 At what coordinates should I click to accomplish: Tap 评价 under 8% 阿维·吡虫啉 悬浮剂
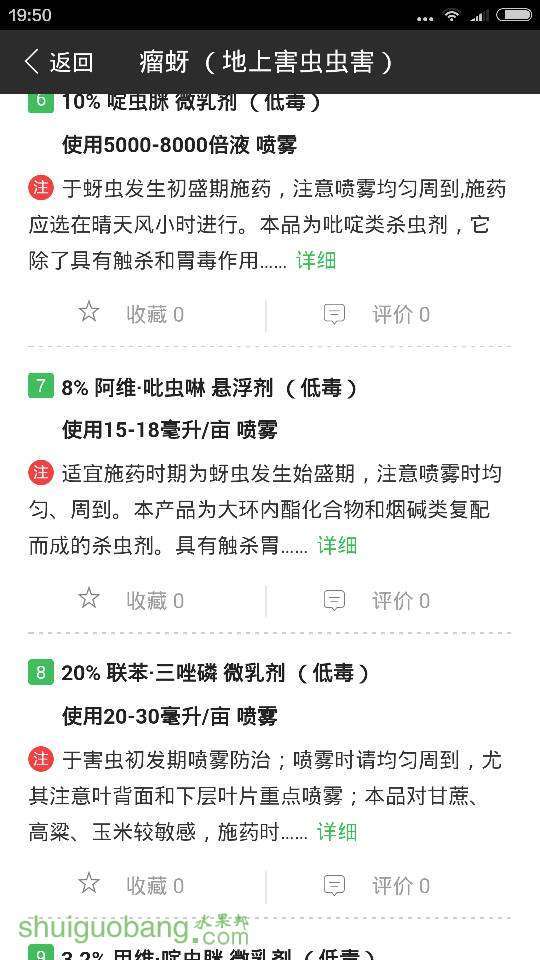coord(377,601)
